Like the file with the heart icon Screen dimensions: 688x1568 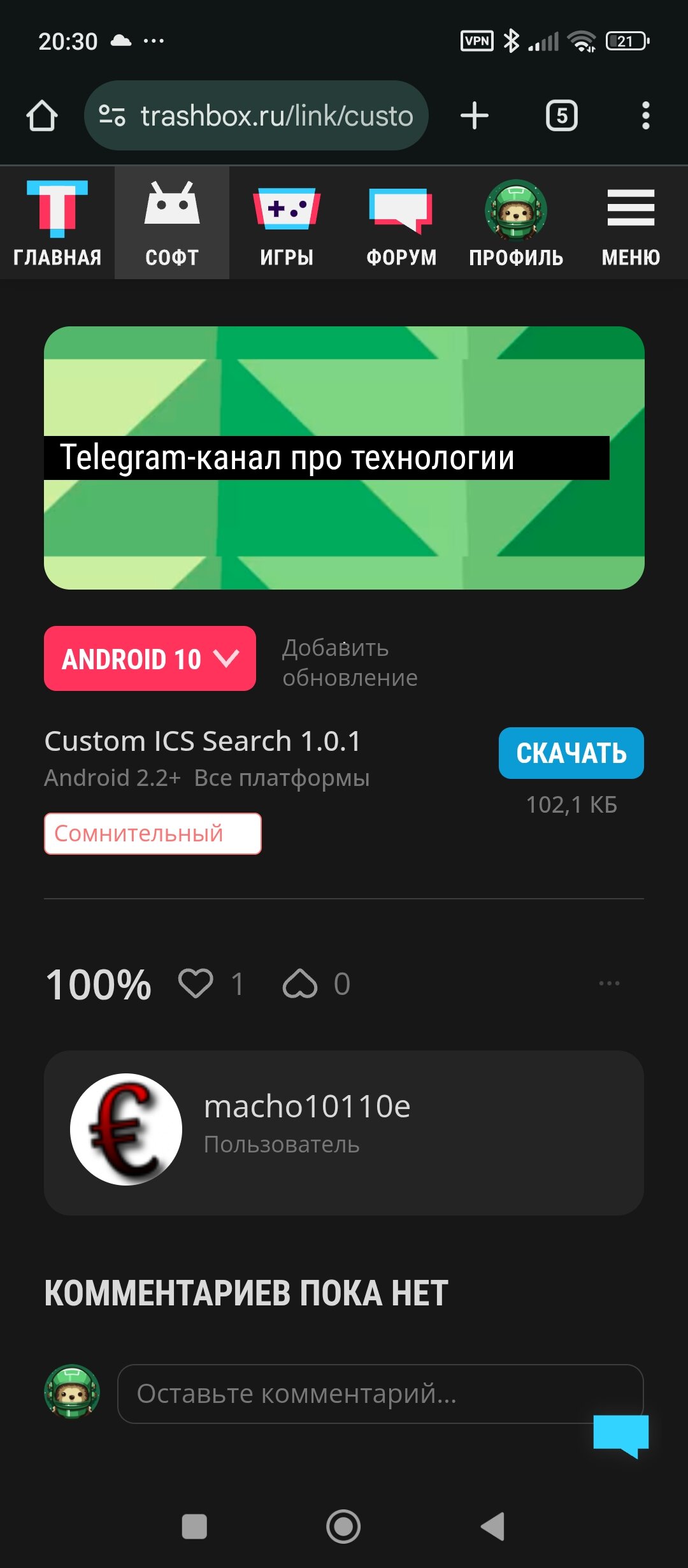click(196, 983)
